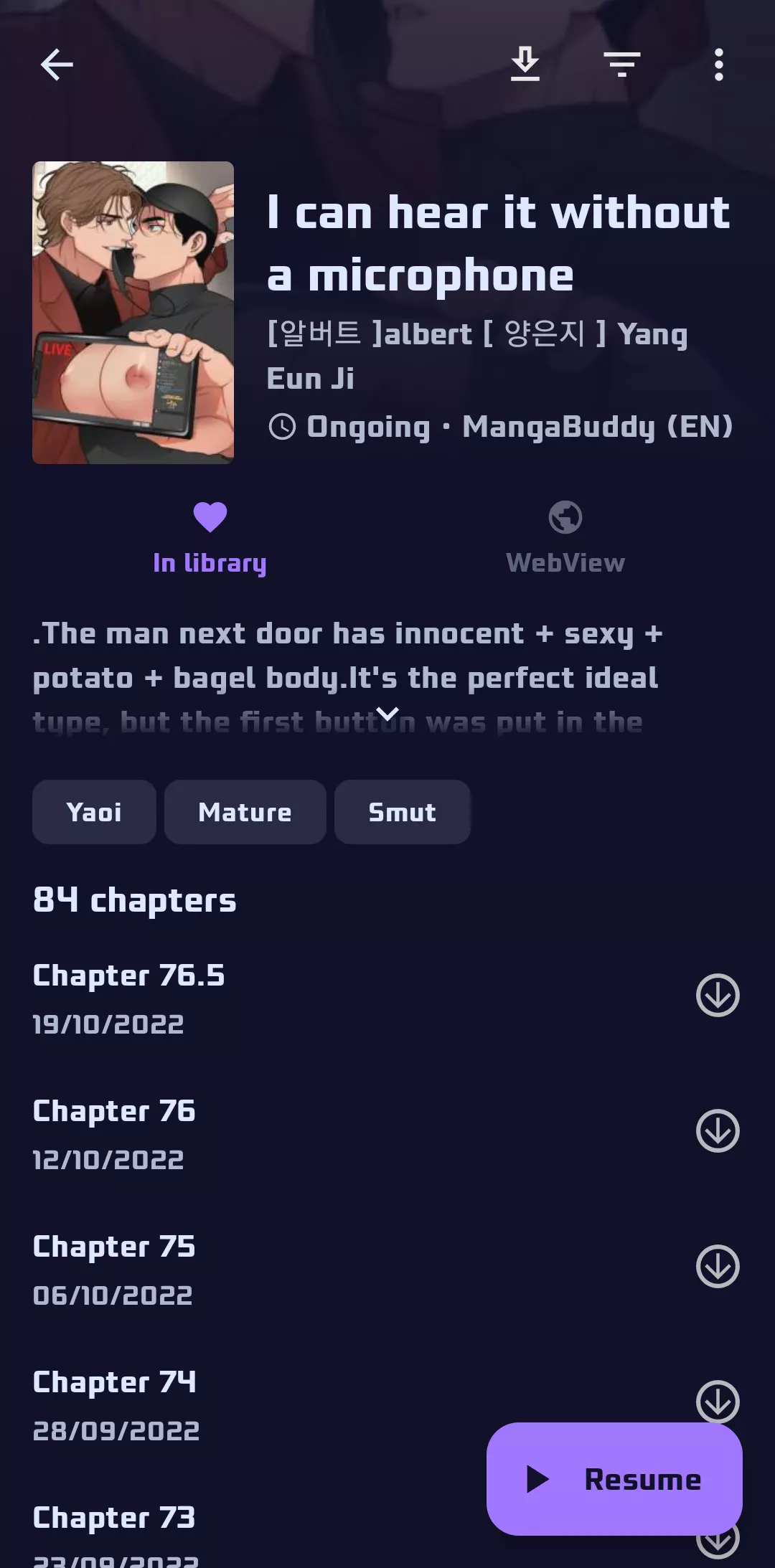Tap the manga cover image
The image size is (775, 1568).
pyautogui.click(x=133, y=313)
